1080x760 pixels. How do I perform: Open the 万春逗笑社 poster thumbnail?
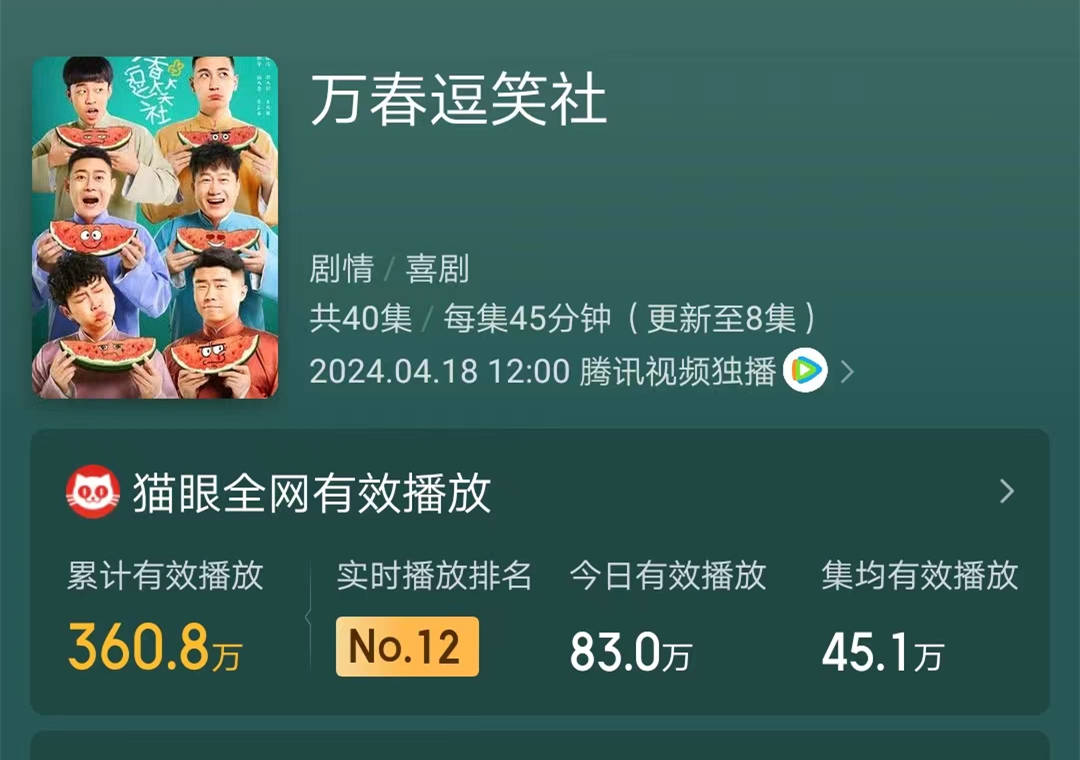coord(155,228)
